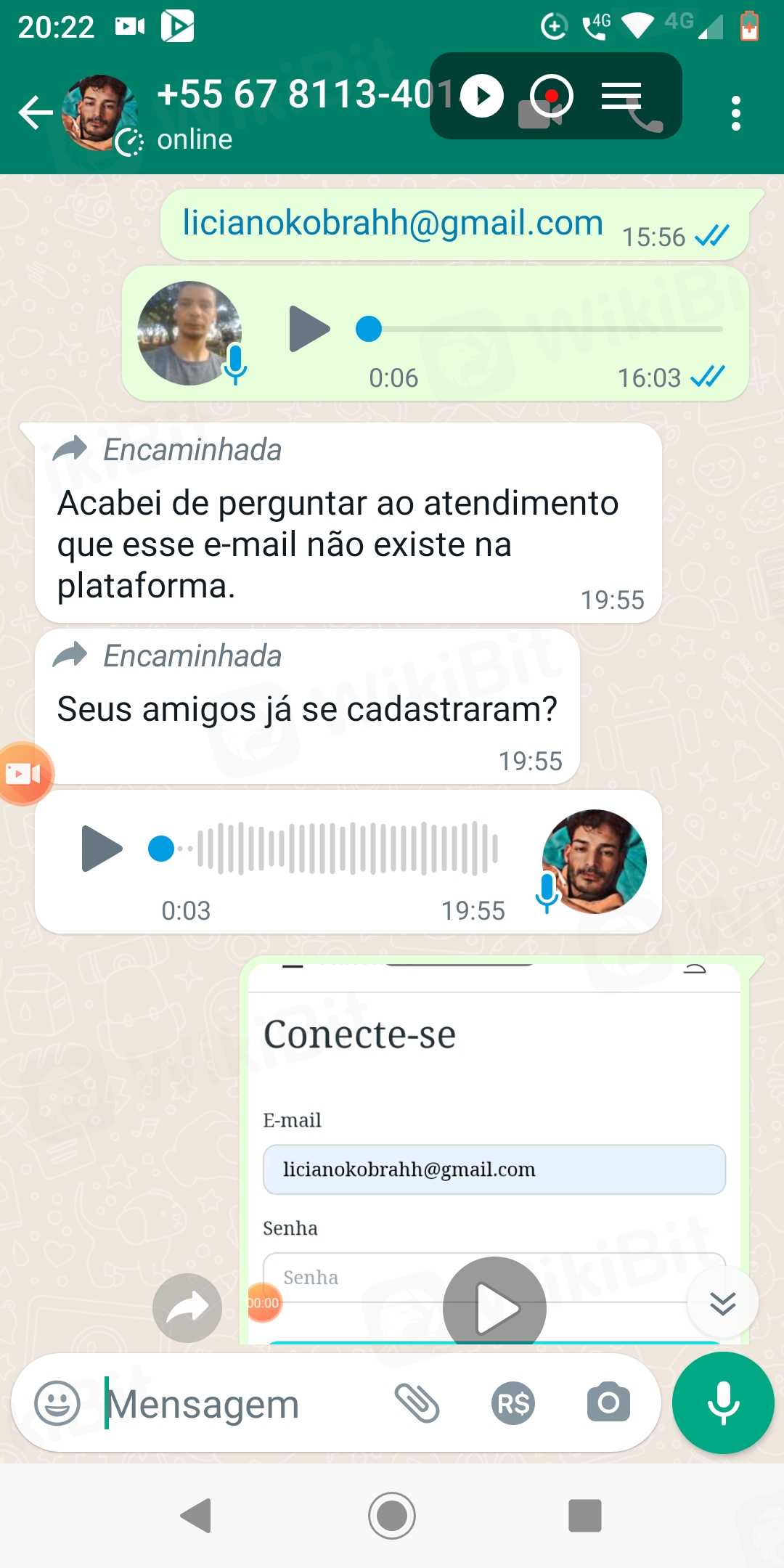The width and height of the screenshot is (784, 1568).
Task: Forward the video message with the arrow
Action: [187, 1307]
